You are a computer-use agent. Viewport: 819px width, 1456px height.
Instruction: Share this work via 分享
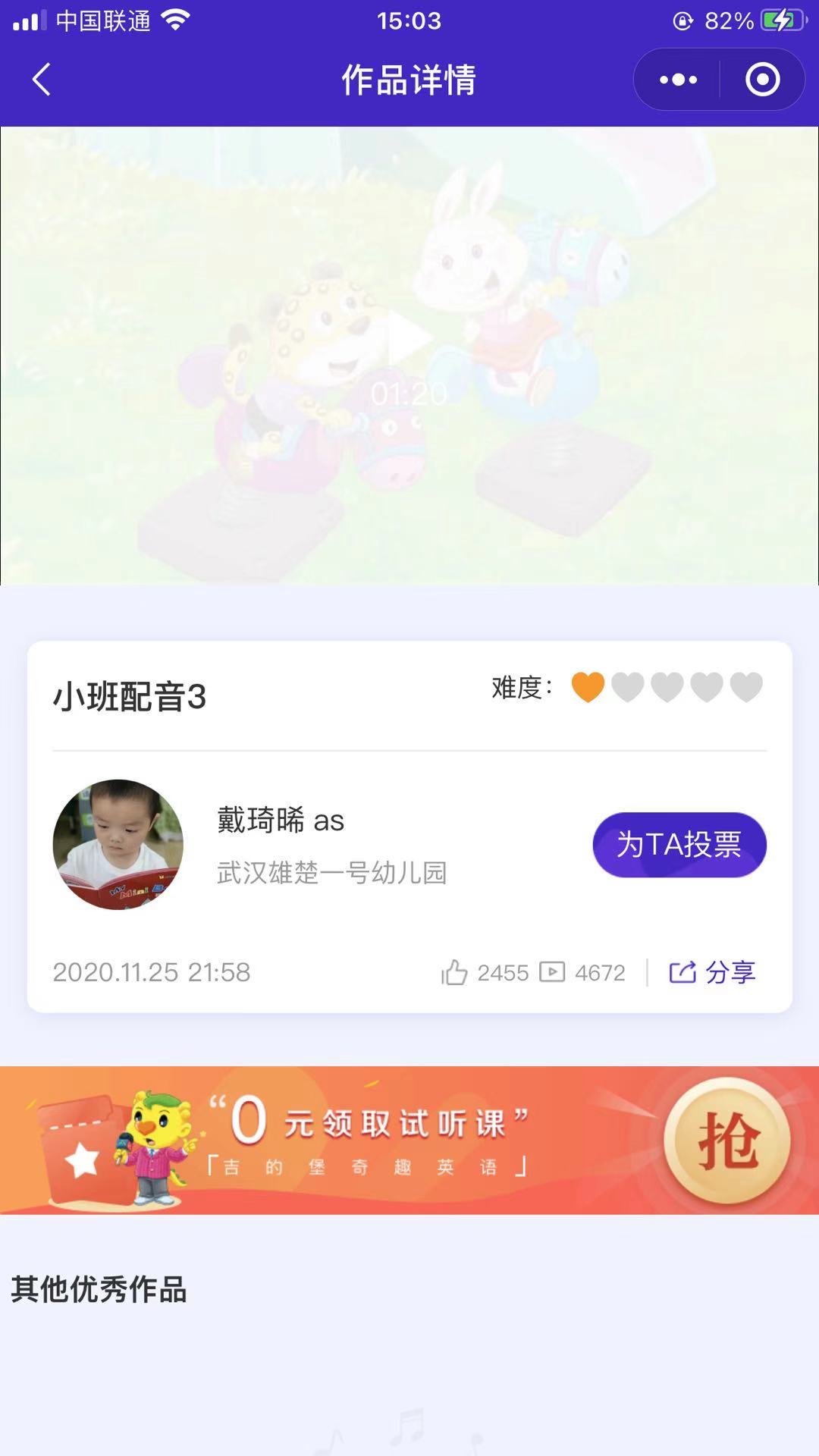712,972
